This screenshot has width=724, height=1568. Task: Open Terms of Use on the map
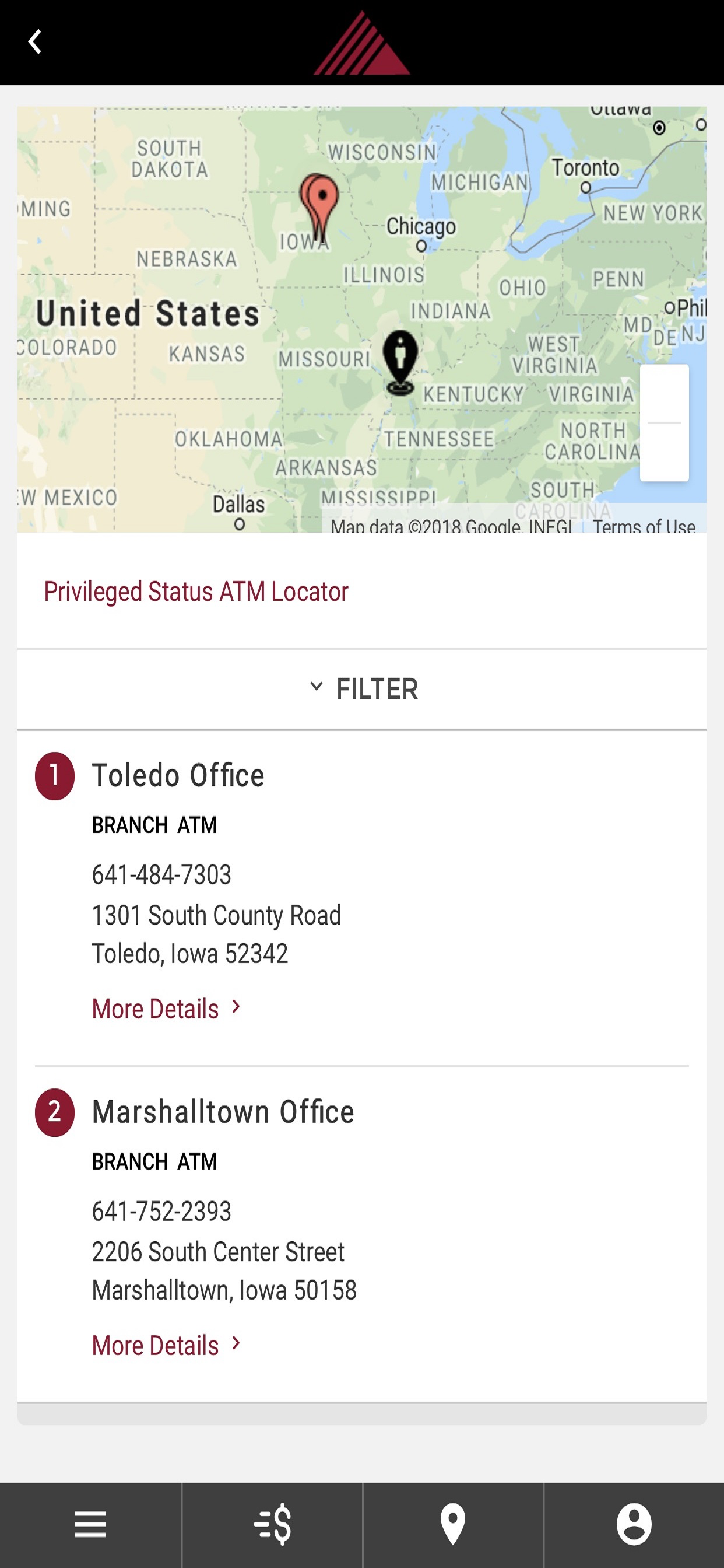click(x=644, y=526)
